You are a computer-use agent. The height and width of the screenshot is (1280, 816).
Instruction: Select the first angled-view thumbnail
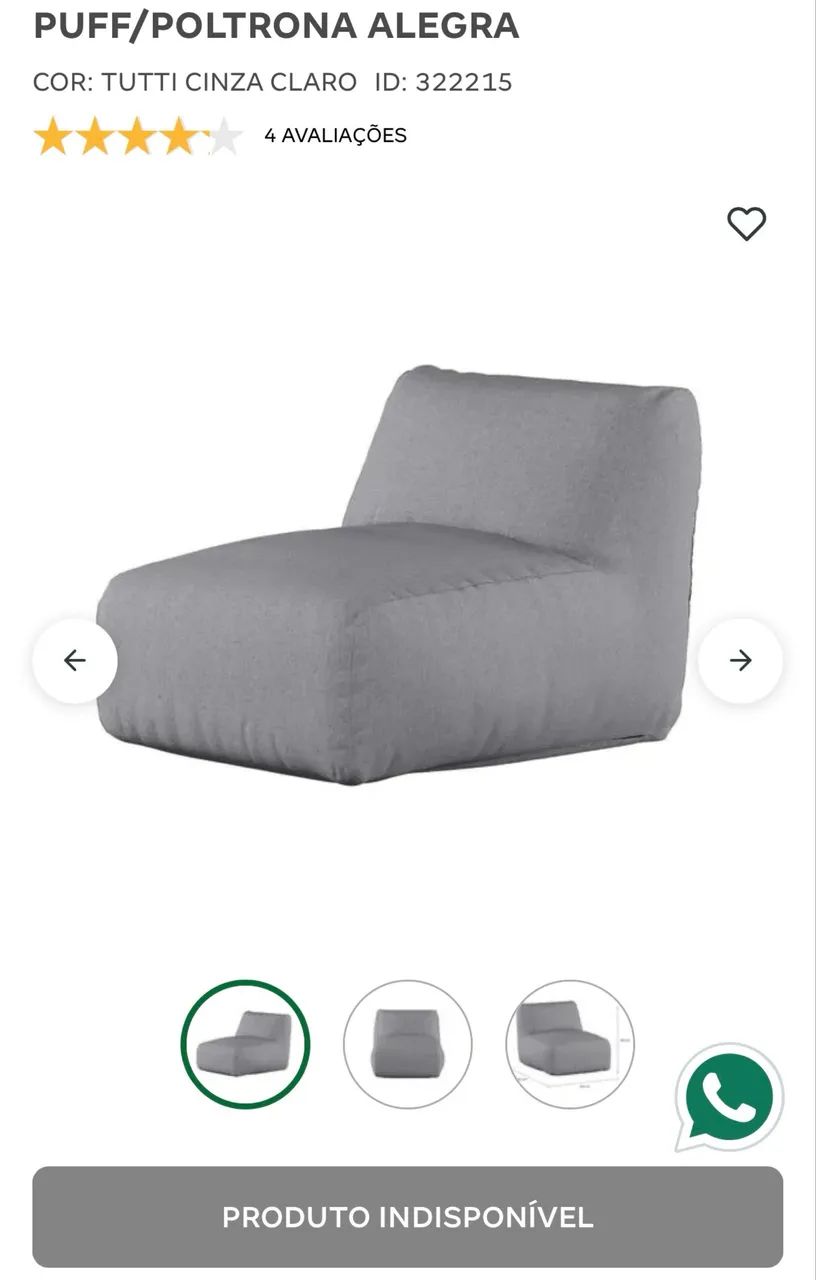click(x=245, y=1044)
